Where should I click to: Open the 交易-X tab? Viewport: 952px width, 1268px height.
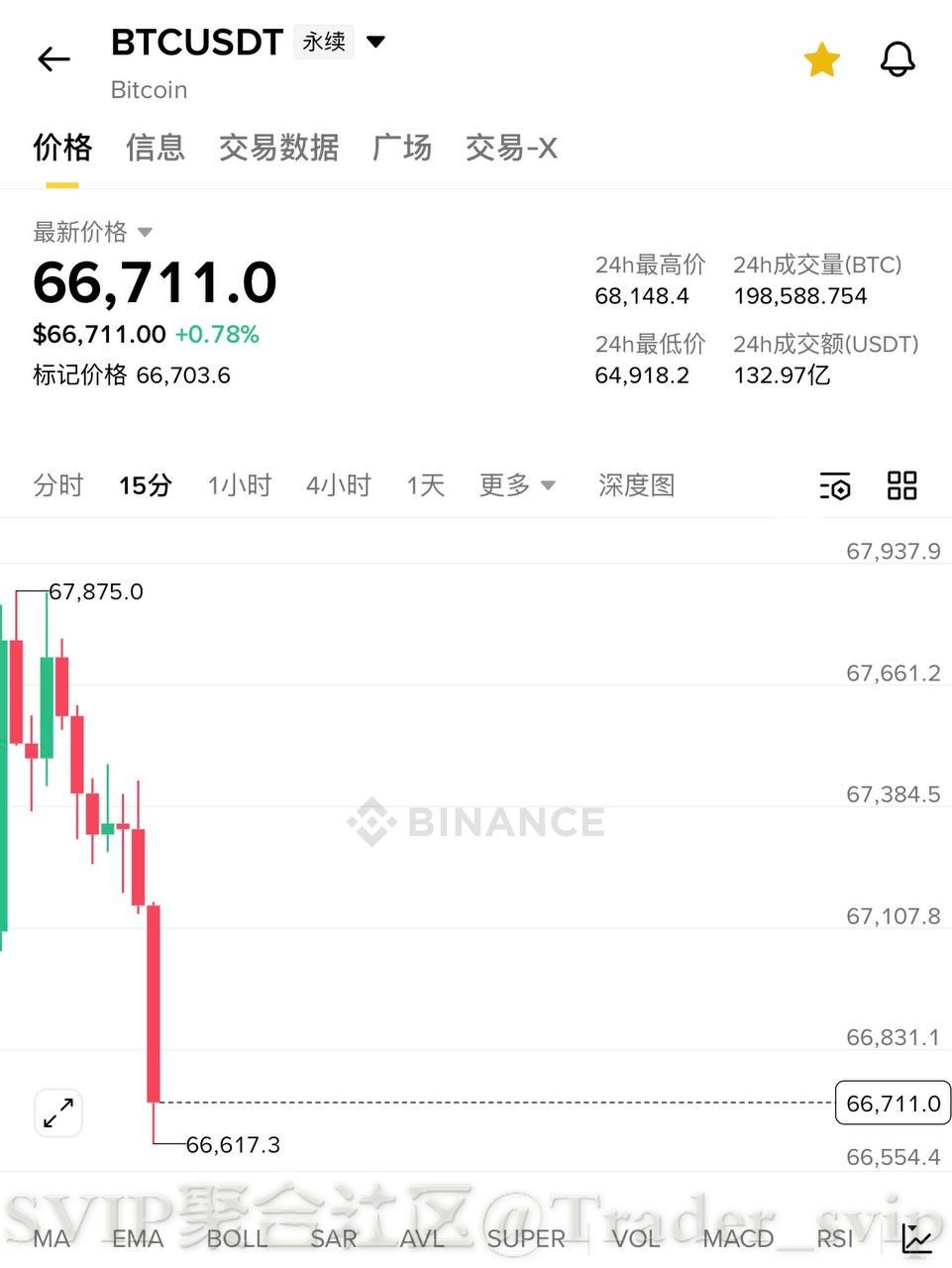511,148
